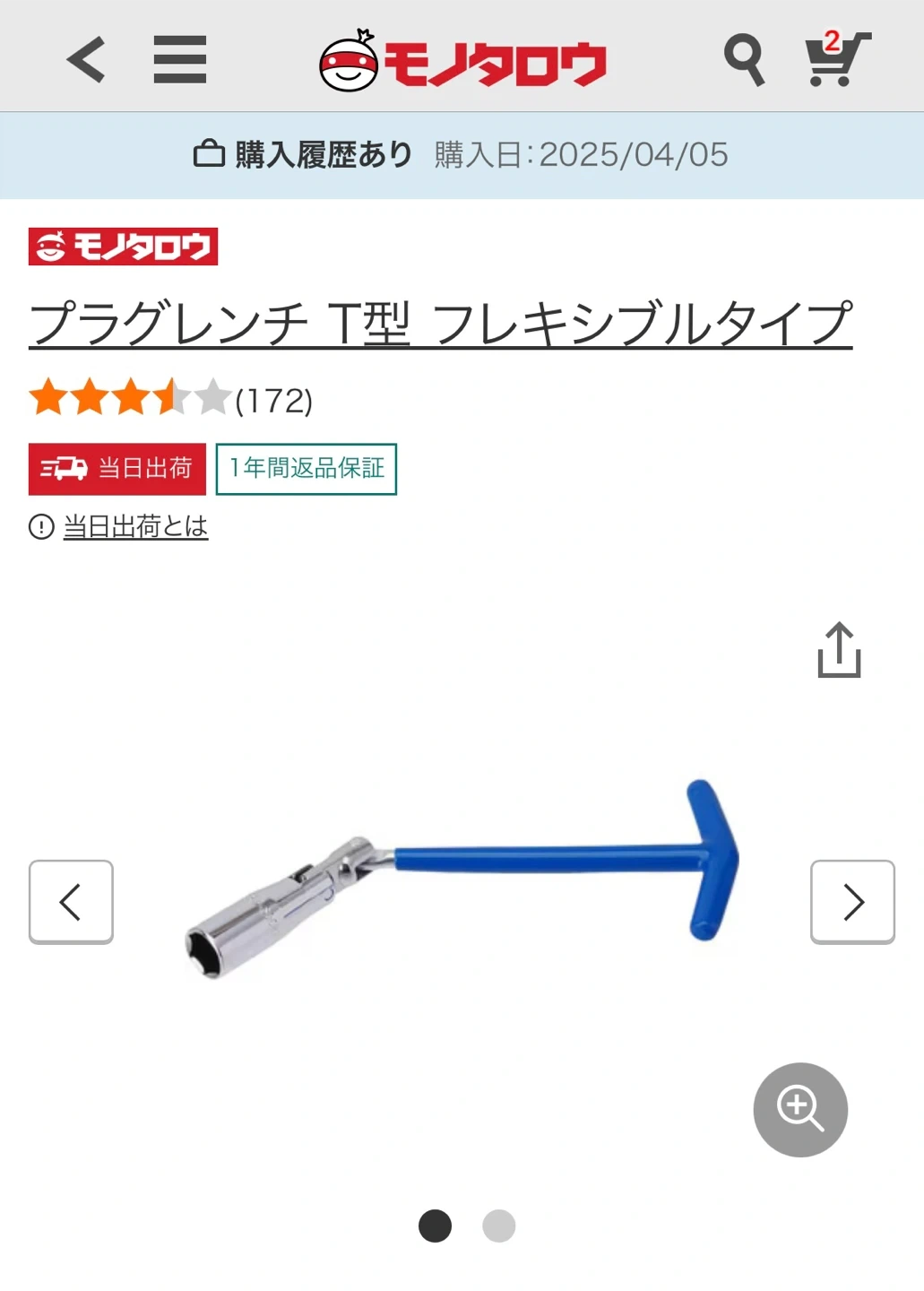Zoom in on the product image
This screenshot has height=1291, width=924.
800,1110
